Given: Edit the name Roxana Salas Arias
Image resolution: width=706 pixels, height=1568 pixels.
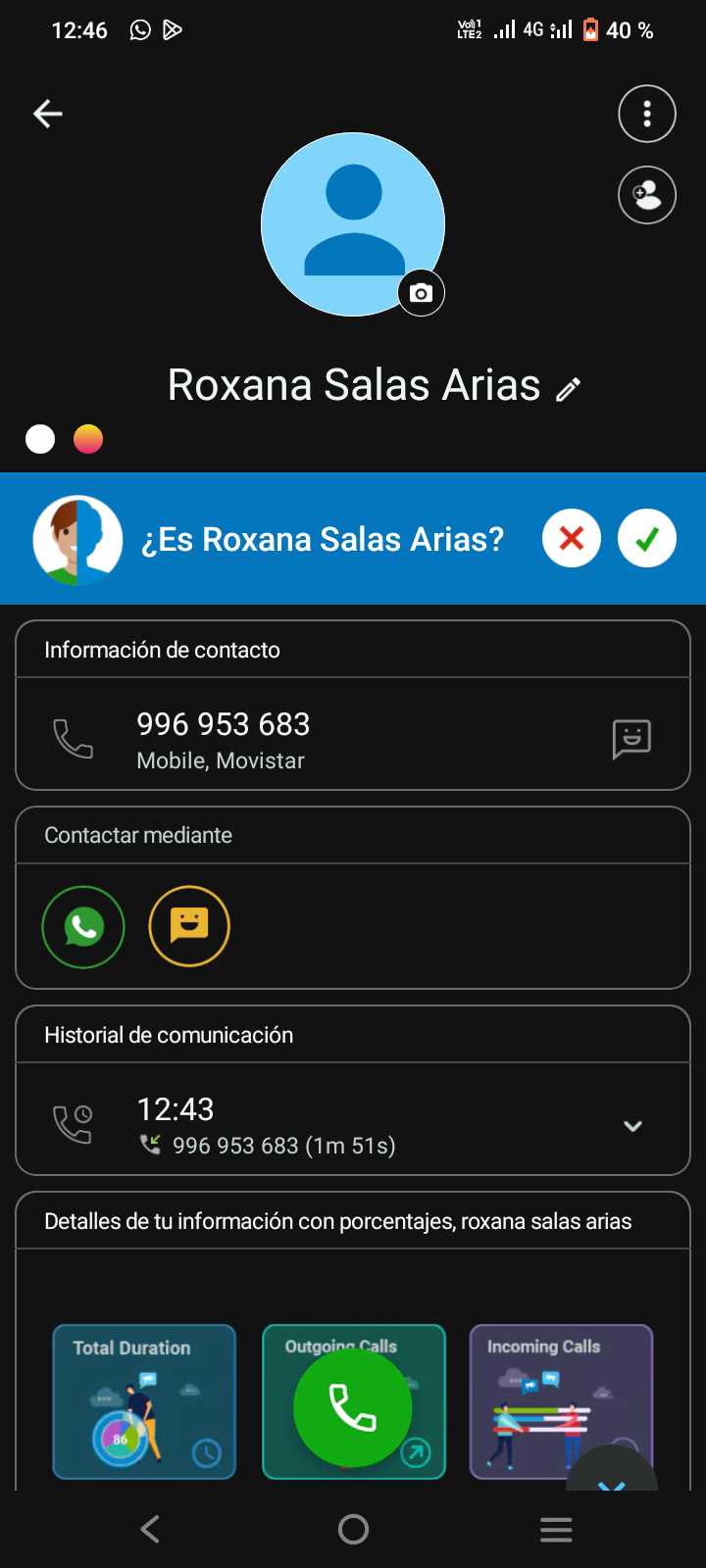Looking at the screenshot, I should 569,389.
